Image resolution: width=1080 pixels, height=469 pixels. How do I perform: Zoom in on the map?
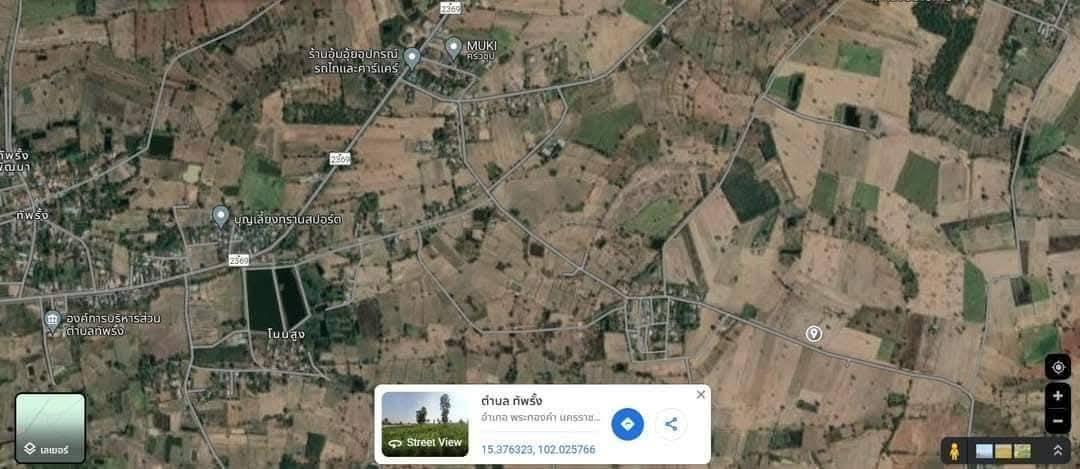pyautogui.click(x=1058, y=396)
